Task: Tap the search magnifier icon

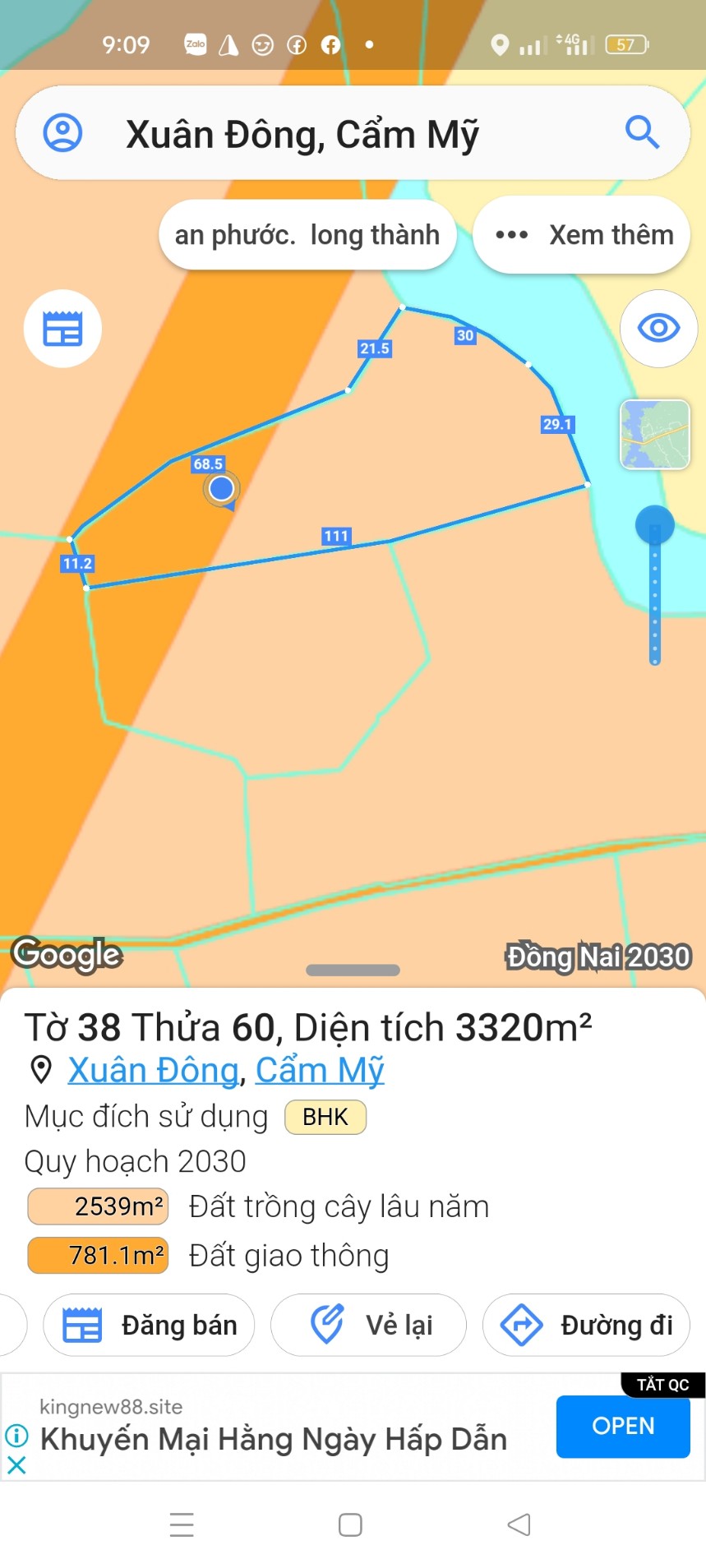Action: click(642, 132)
